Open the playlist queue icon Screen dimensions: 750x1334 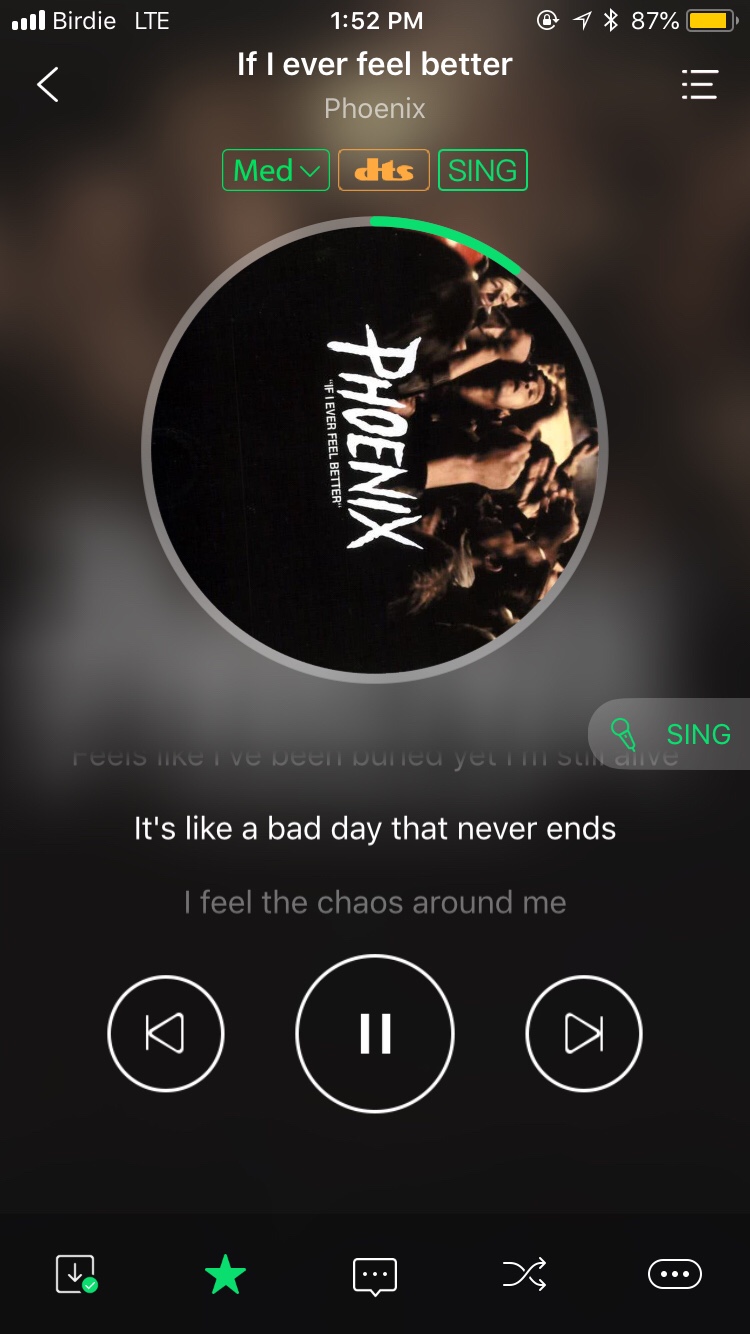click(x=699, y=85)
